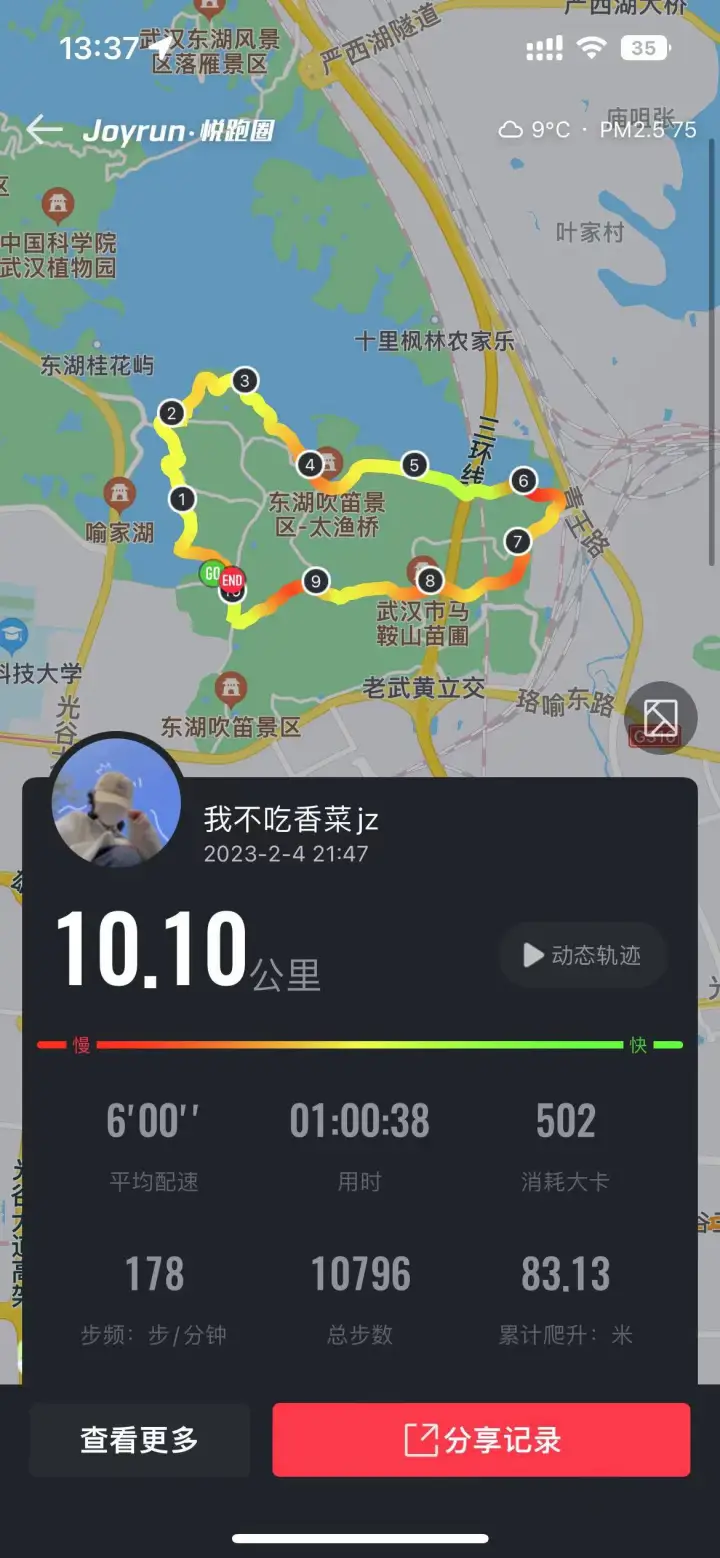Go back using the arrow icon
This screenshot has width=720, height=1558.
pyautogui.click(x=44, y=130)
